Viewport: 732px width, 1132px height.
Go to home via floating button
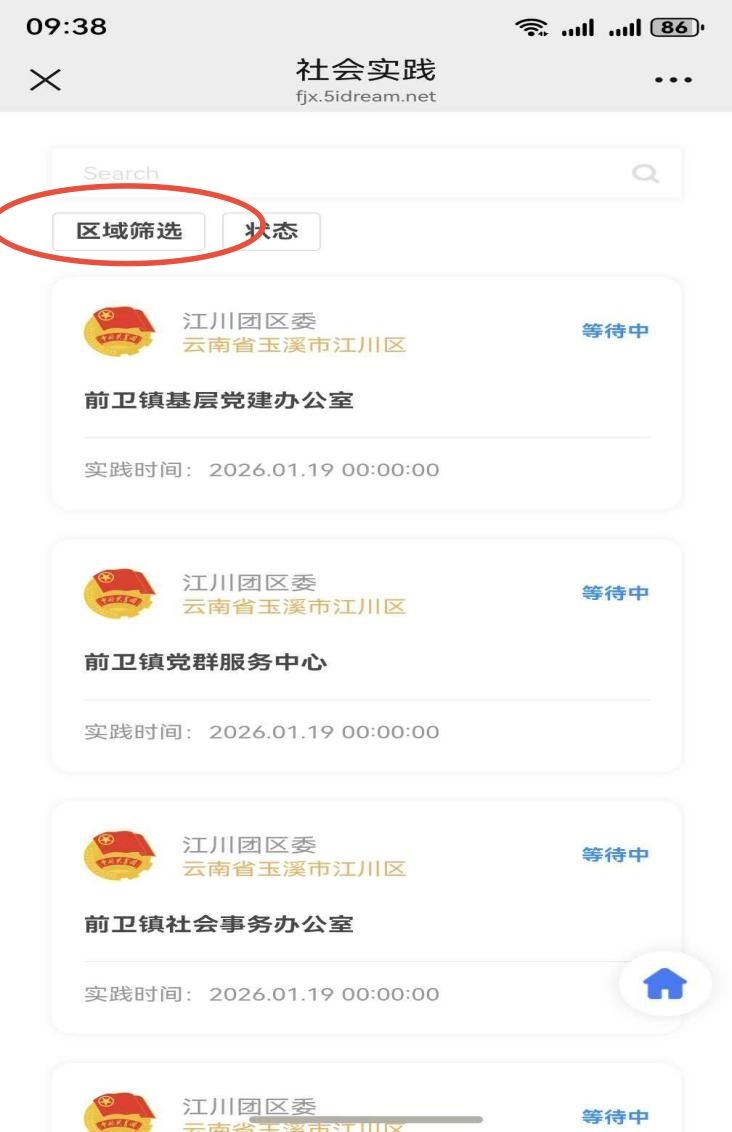(x=665, y=985)
